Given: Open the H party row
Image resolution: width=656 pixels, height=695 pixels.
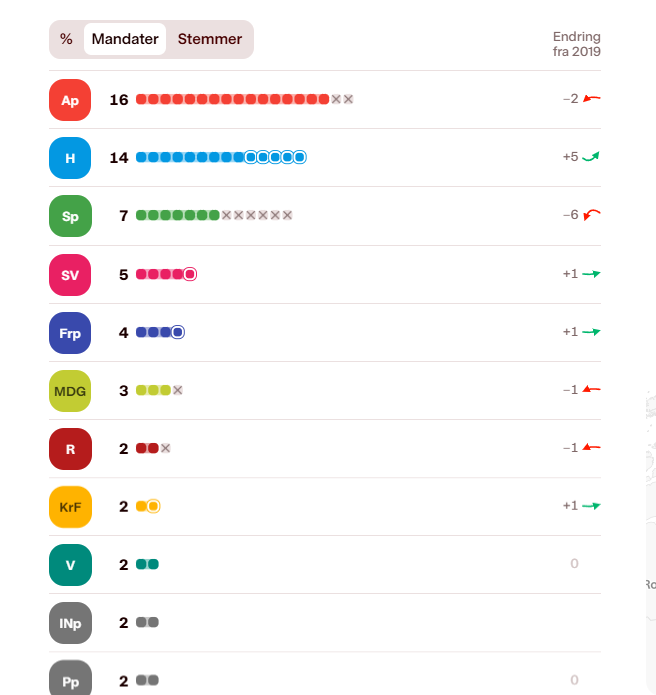Looking at the screenshot, I should click(325, 158).
